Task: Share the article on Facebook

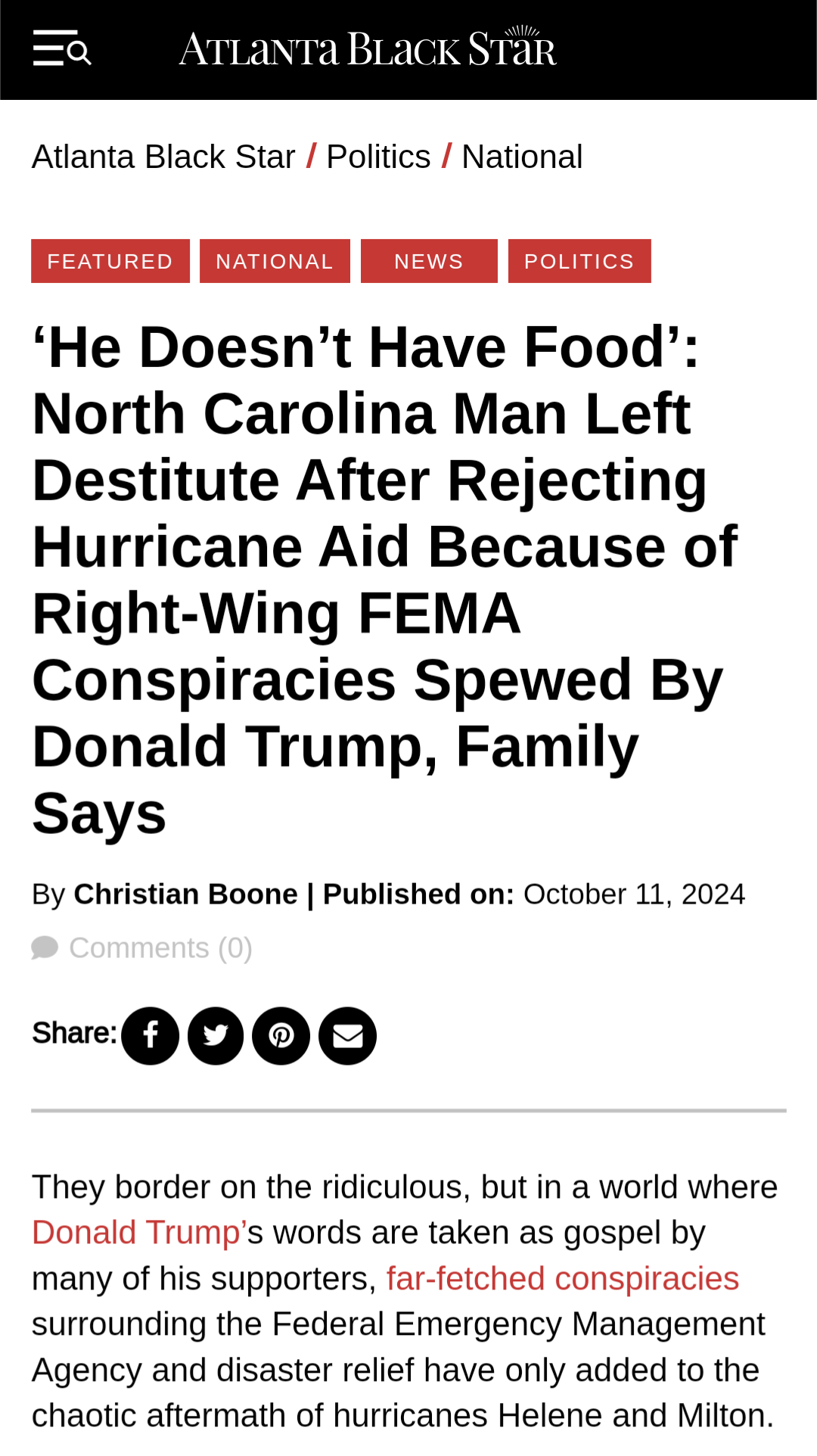Action: point(151,1035)
